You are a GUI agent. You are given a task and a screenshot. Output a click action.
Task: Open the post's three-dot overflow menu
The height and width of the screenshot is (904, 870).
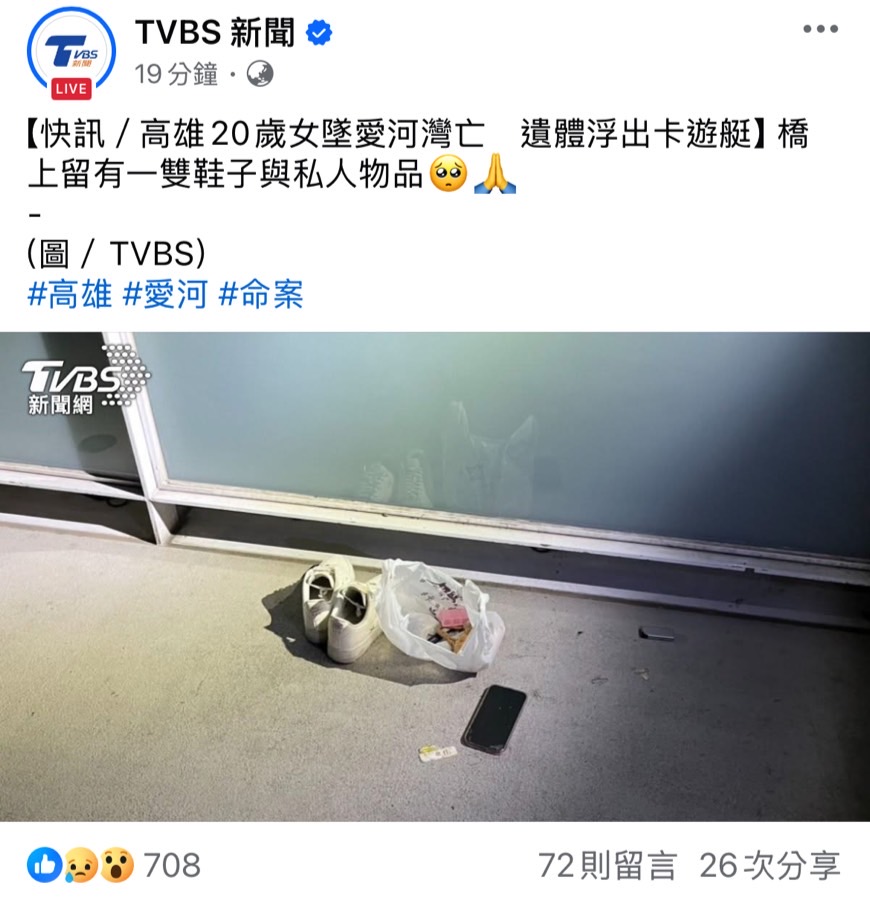(820, 29)
